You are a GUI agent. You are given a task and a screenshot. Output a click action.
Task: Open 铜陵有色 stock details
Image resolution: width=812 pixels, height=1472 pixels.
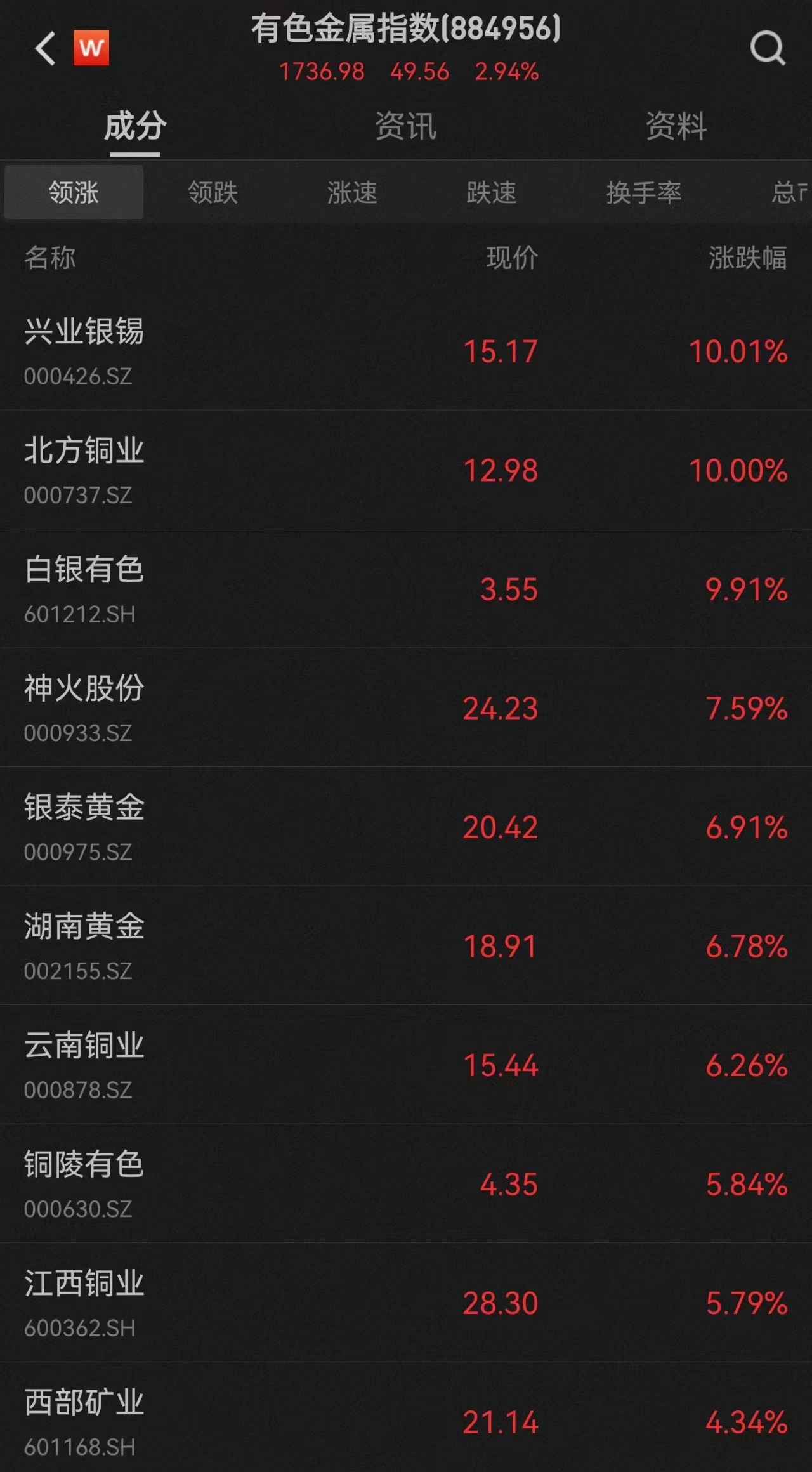click(406, 1183)
